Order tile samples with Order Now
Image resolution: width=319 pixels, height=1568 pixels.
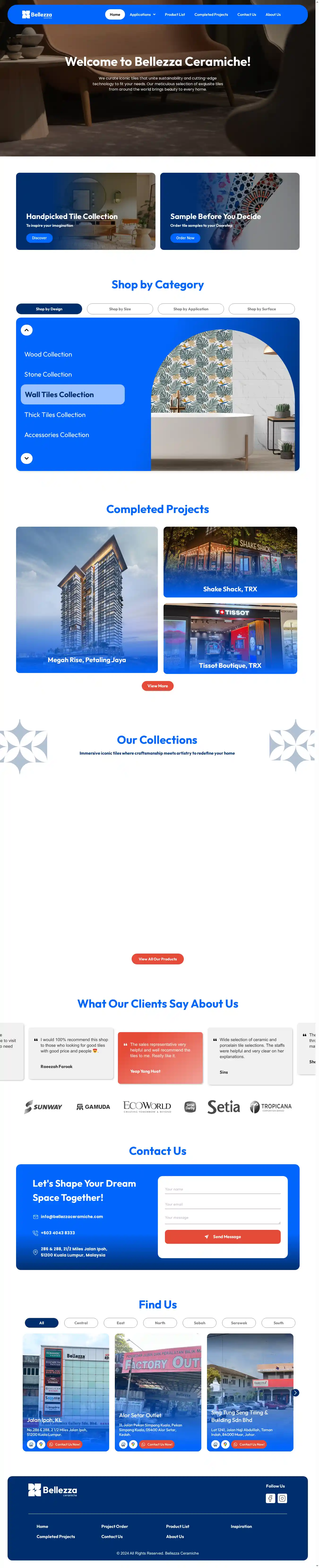[x=185, y=238]
